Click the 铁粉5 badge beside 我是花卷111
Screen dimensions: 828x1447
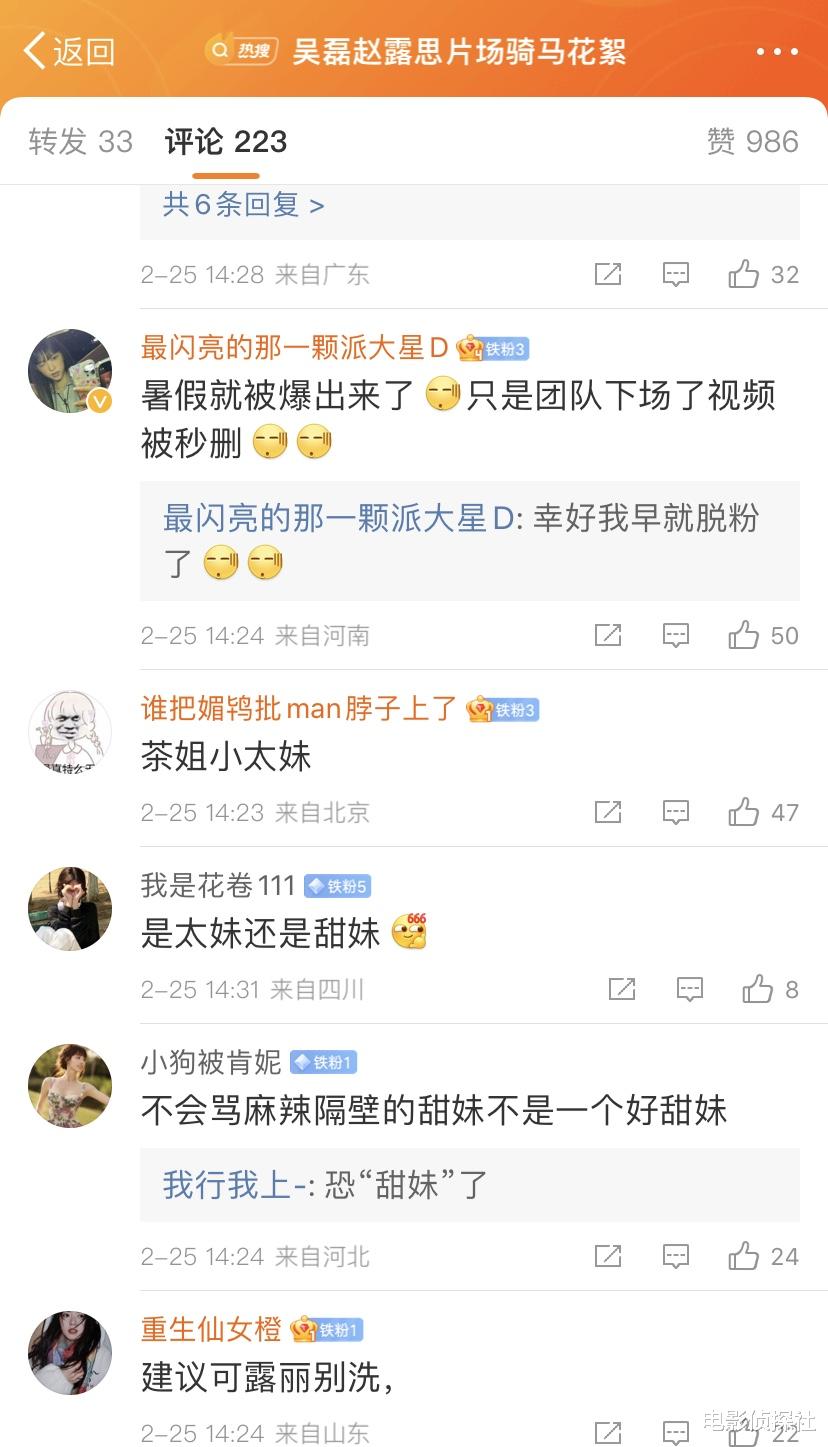click(340, 884)
